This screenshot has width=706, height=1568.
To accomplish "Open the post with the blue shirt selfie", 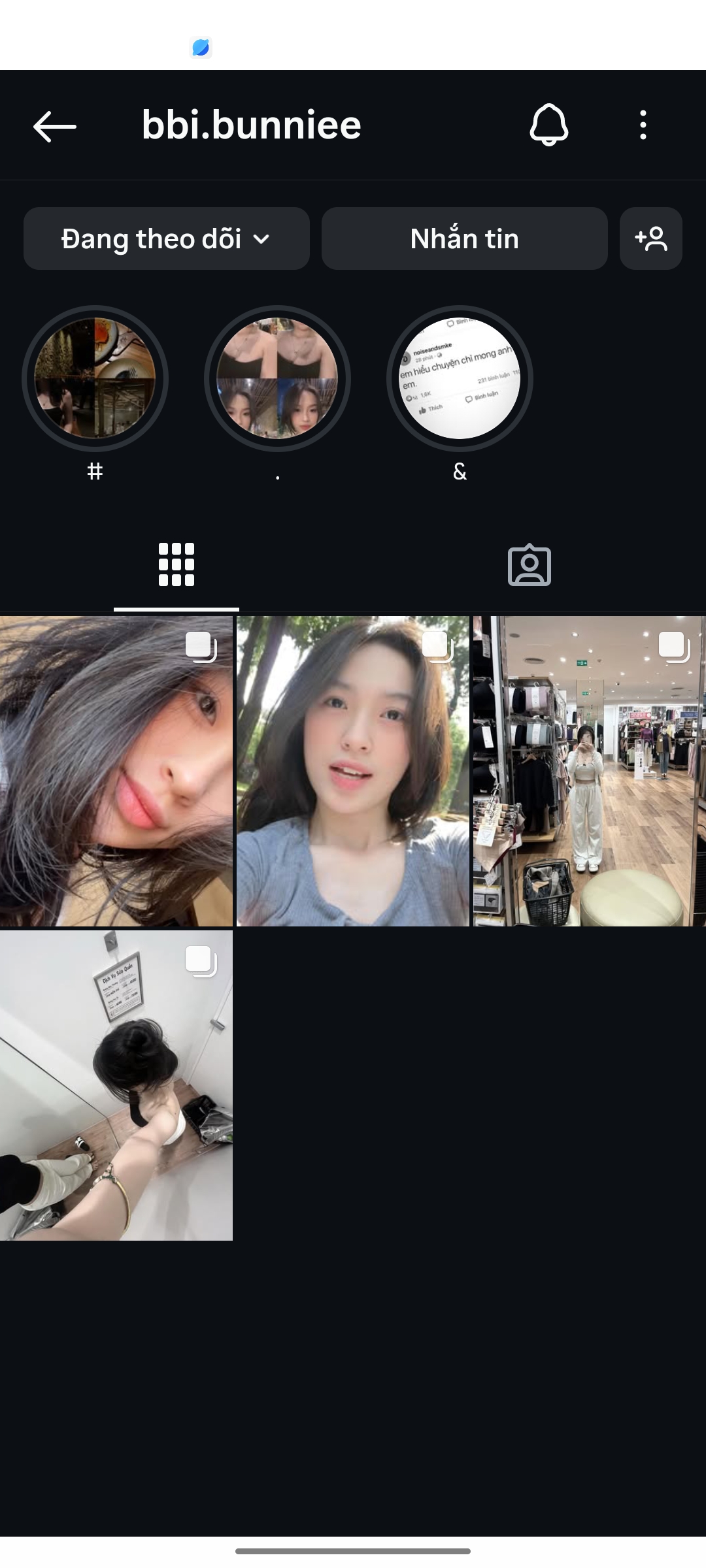I will pos(353,771).
